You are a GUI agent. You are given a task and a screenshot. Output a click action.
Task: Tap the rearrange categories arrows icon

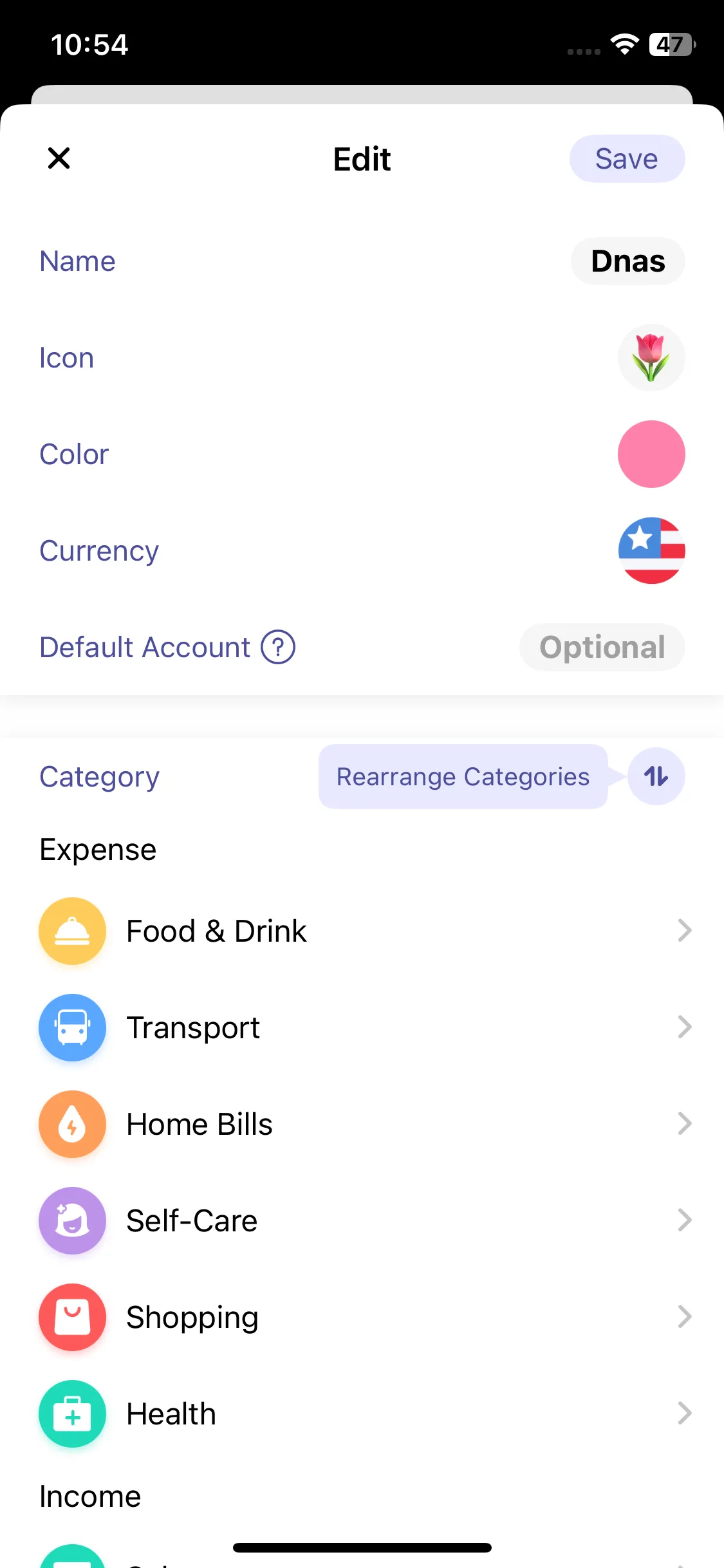click(x=656, y=777)
